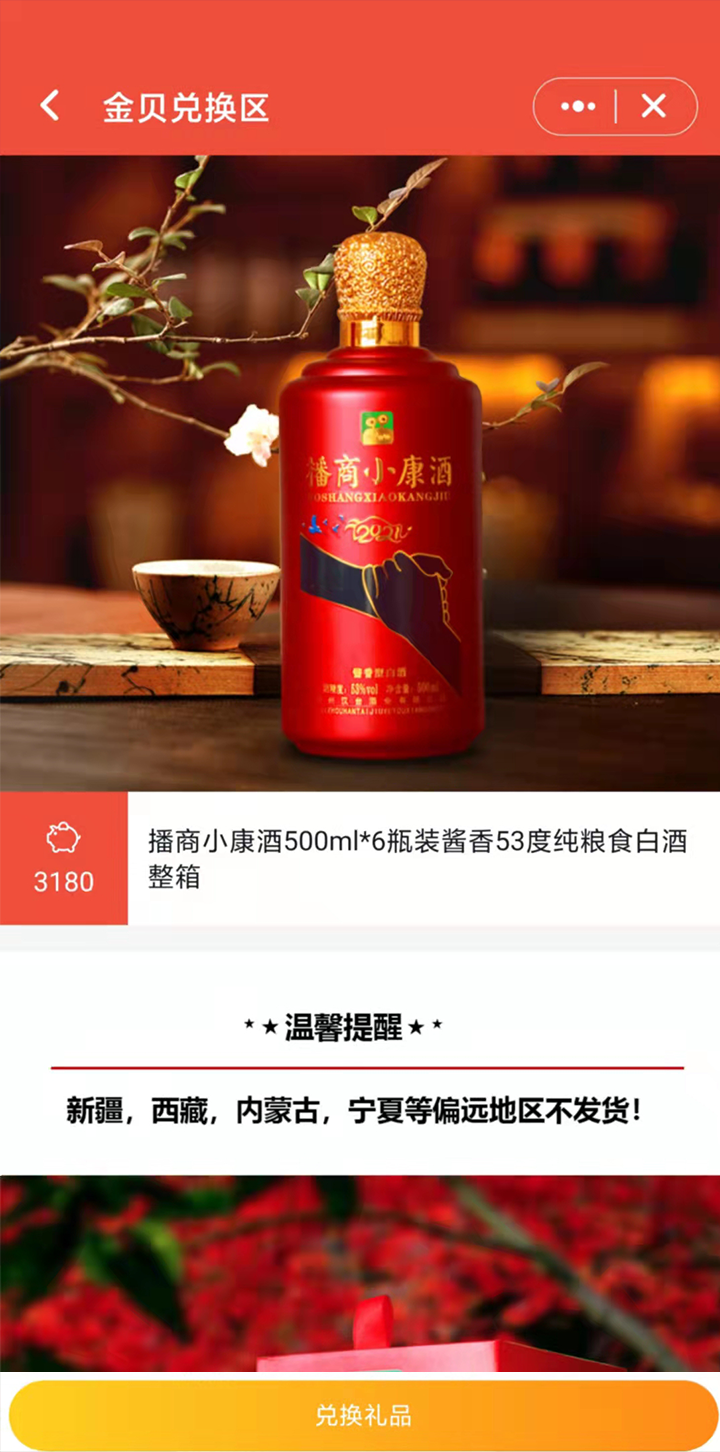Click the back arrow in the header
720x1452 pixels.
coord(49,105)
